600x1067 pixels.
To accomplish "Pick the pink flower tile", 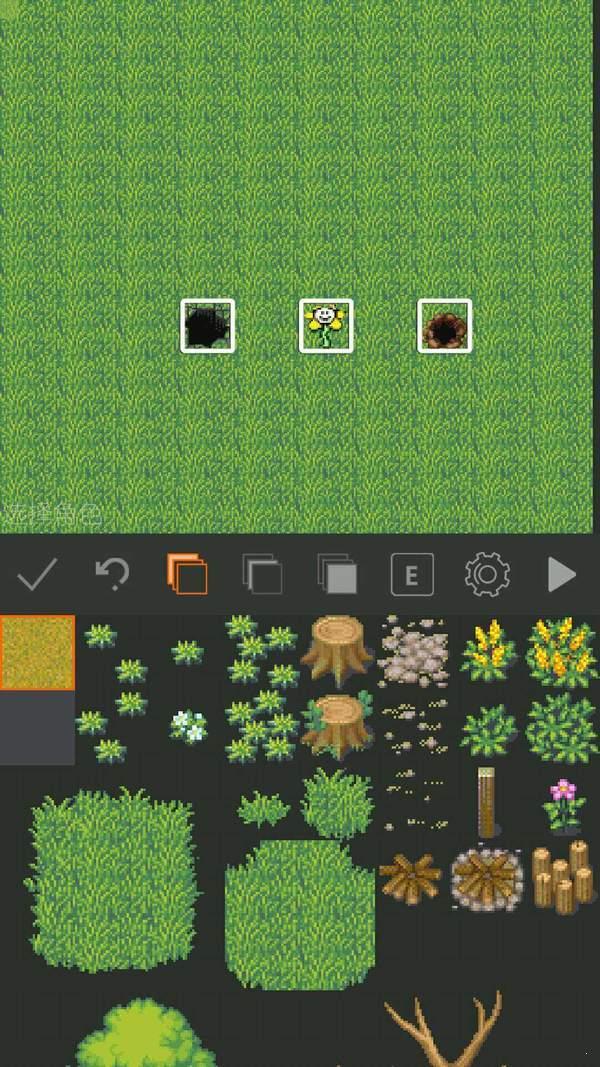I will pyautogui.click(x=563, y=804).
